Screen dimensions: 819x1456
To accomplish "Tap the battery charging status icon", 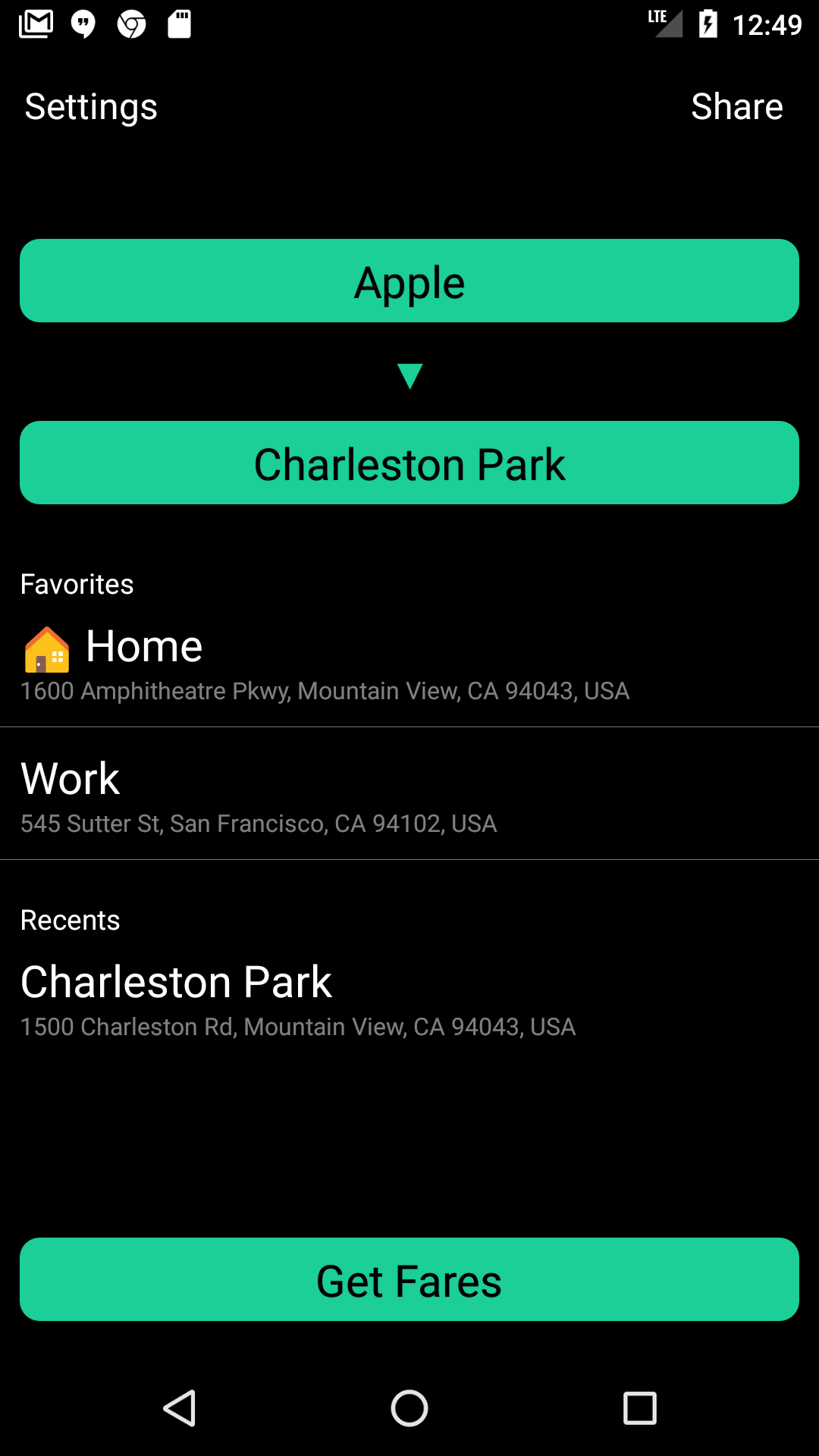I will pyautogui.click(x=707, y=25).
